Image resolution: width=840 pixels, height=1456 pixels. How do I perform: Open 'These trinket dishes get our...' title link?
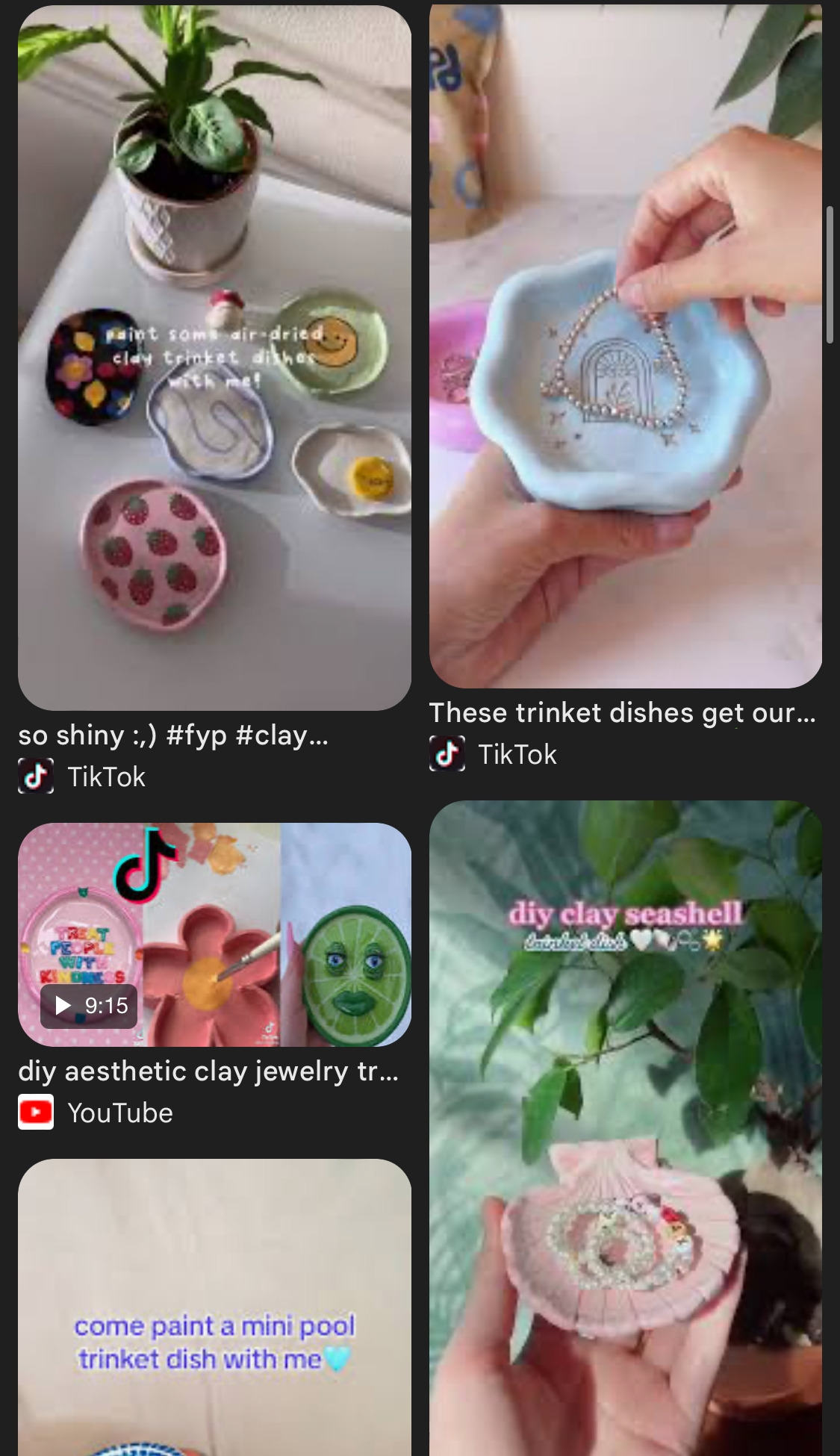point(622,713)
